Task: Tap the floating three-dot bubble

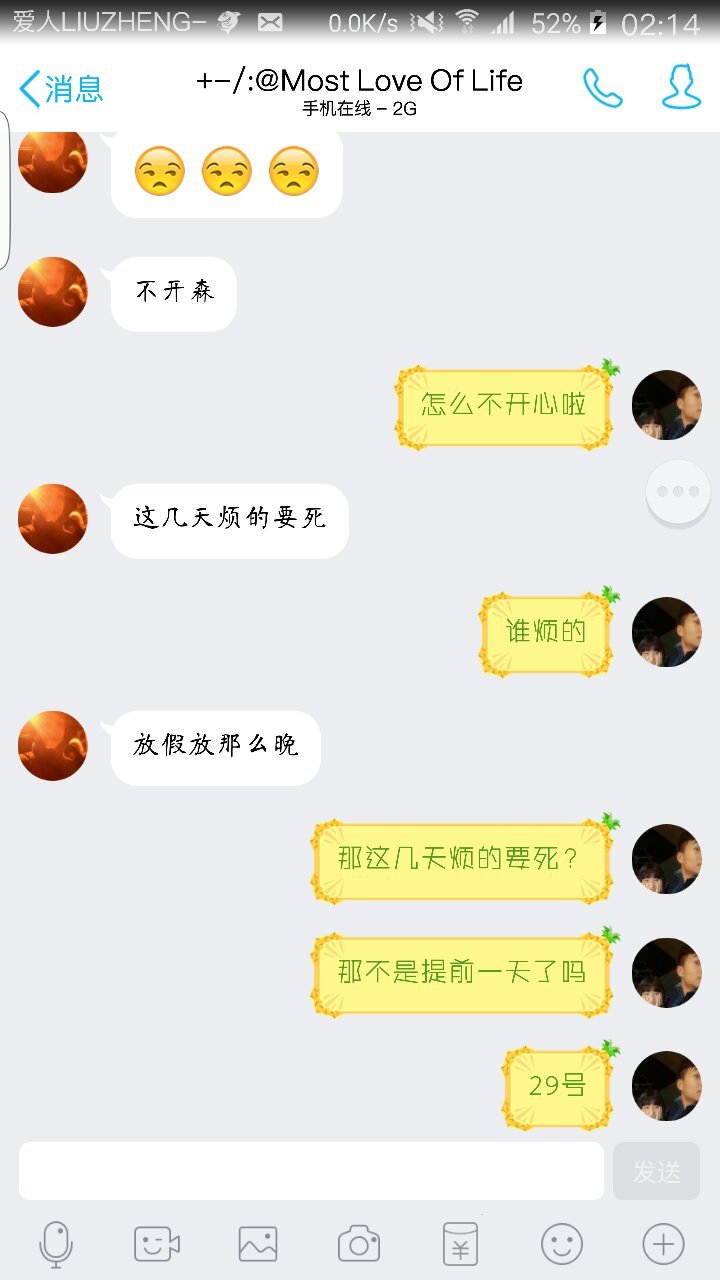Action: (x=678, y=492)
